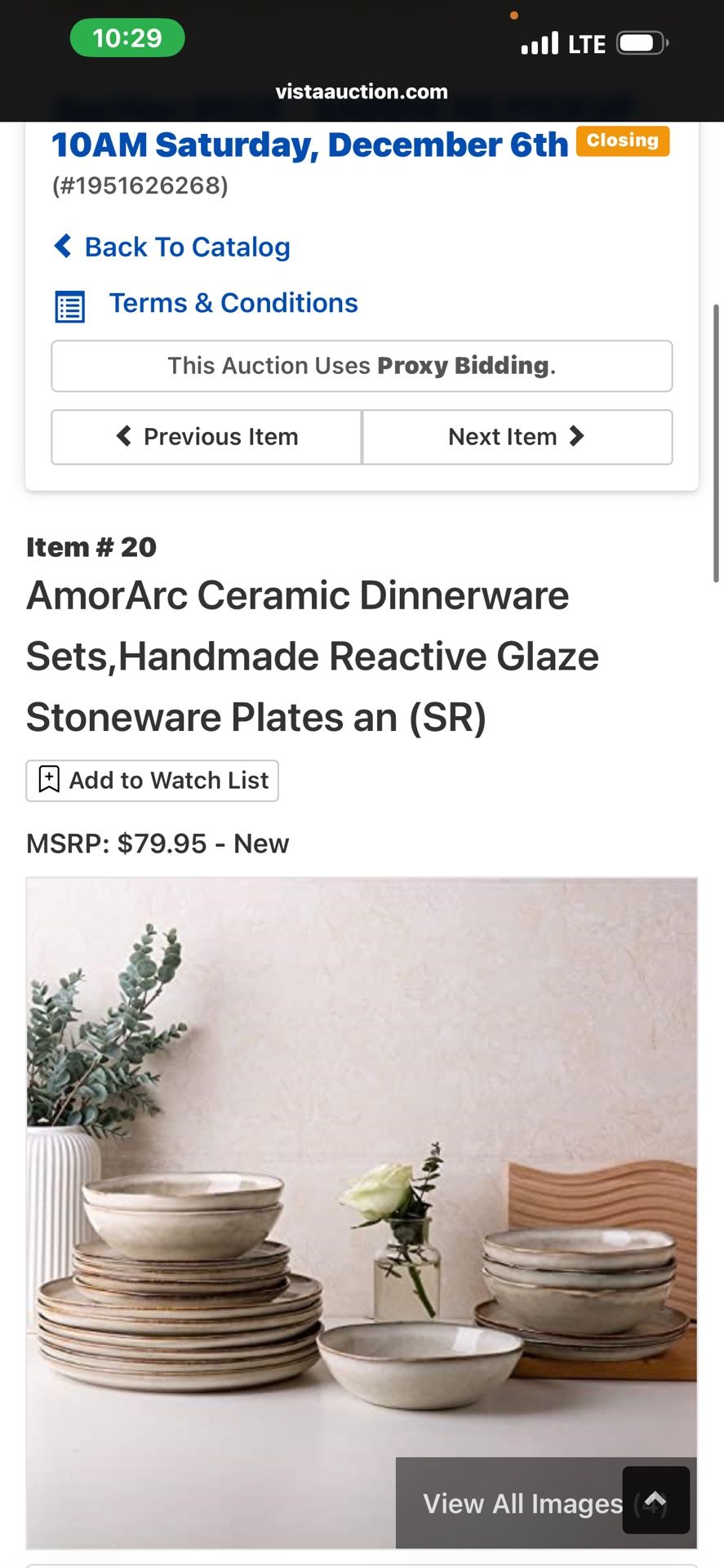
Task: Open View All Images (4)
Action: pyautogui.click(x=522, y=1503)
